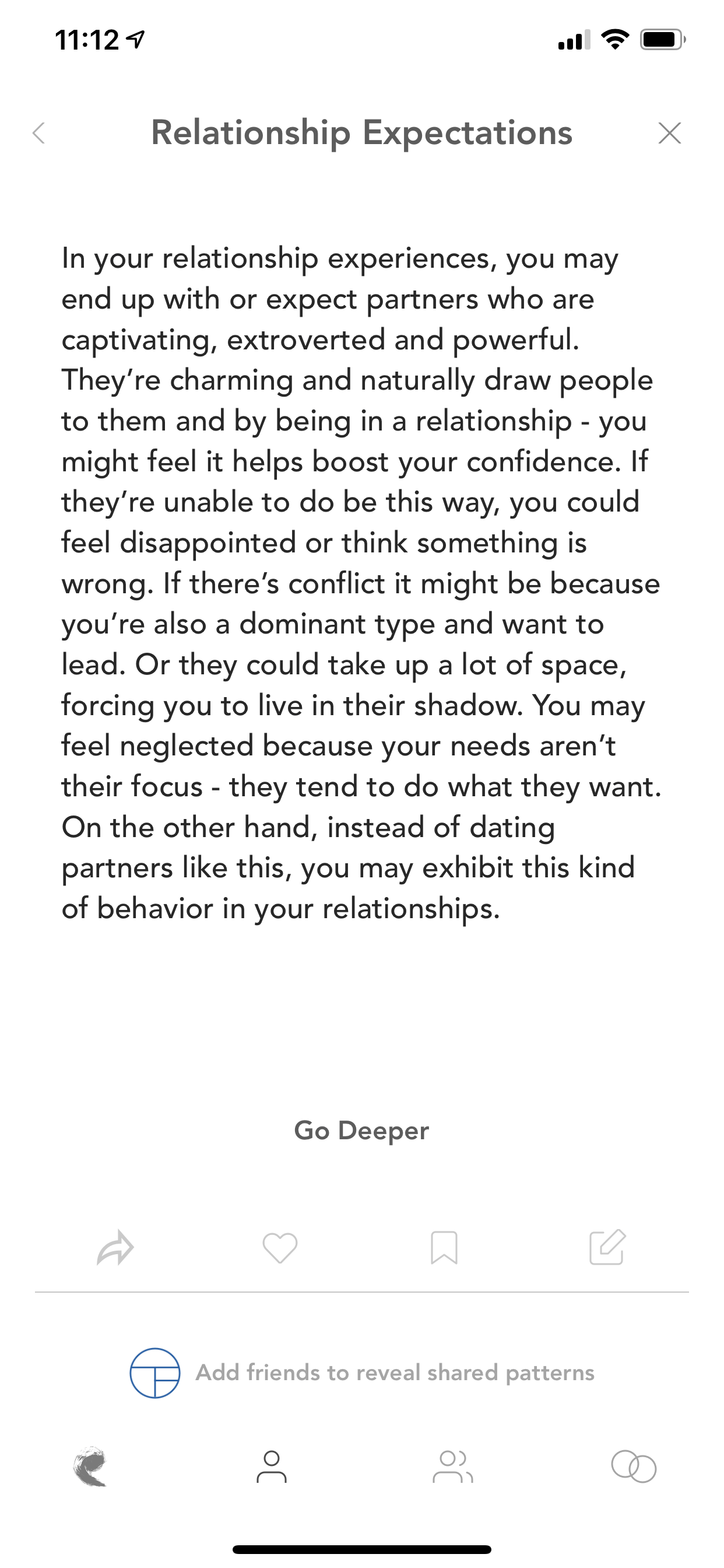Go back with the left chevron
Screen dimensions: 724x1568
(39, 132)
